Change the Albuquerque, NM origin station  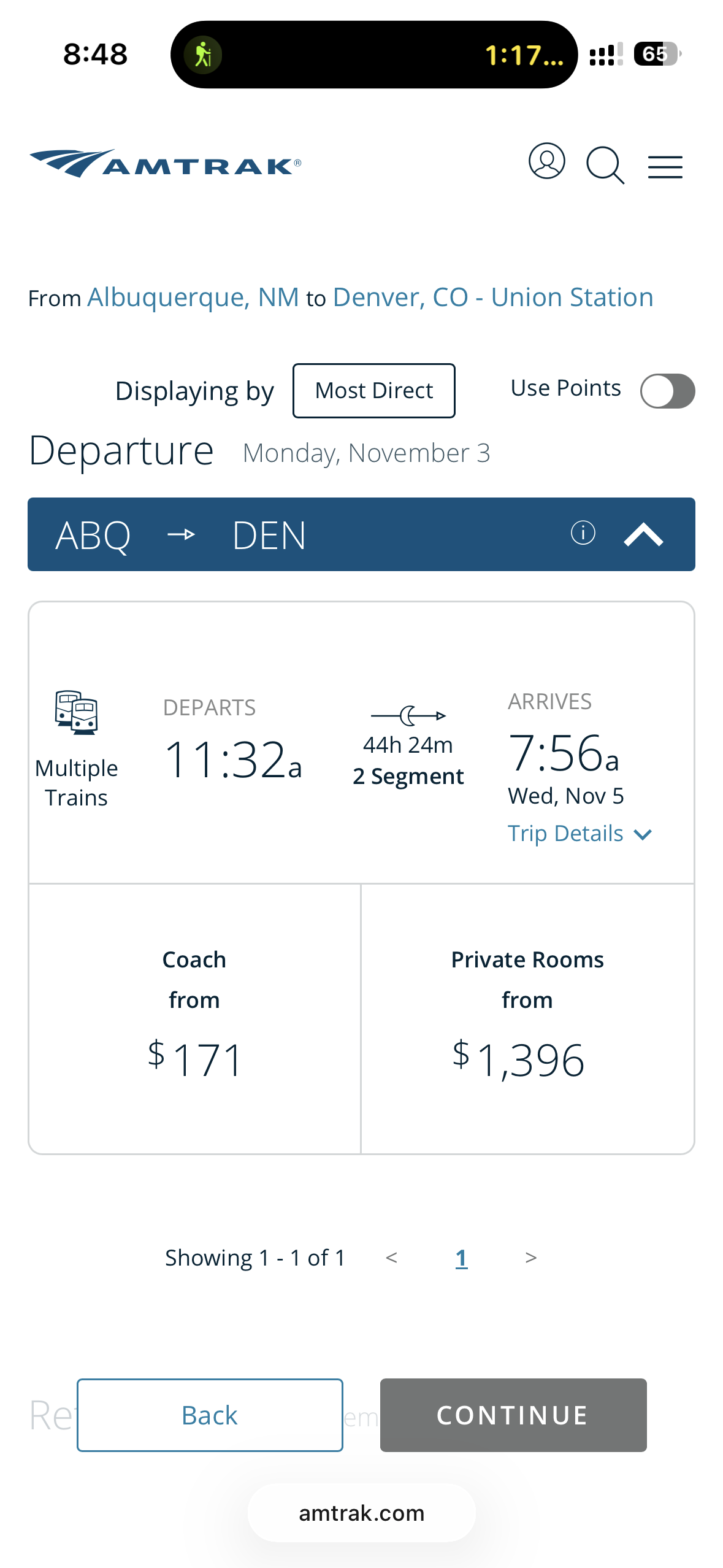[193, 298]
